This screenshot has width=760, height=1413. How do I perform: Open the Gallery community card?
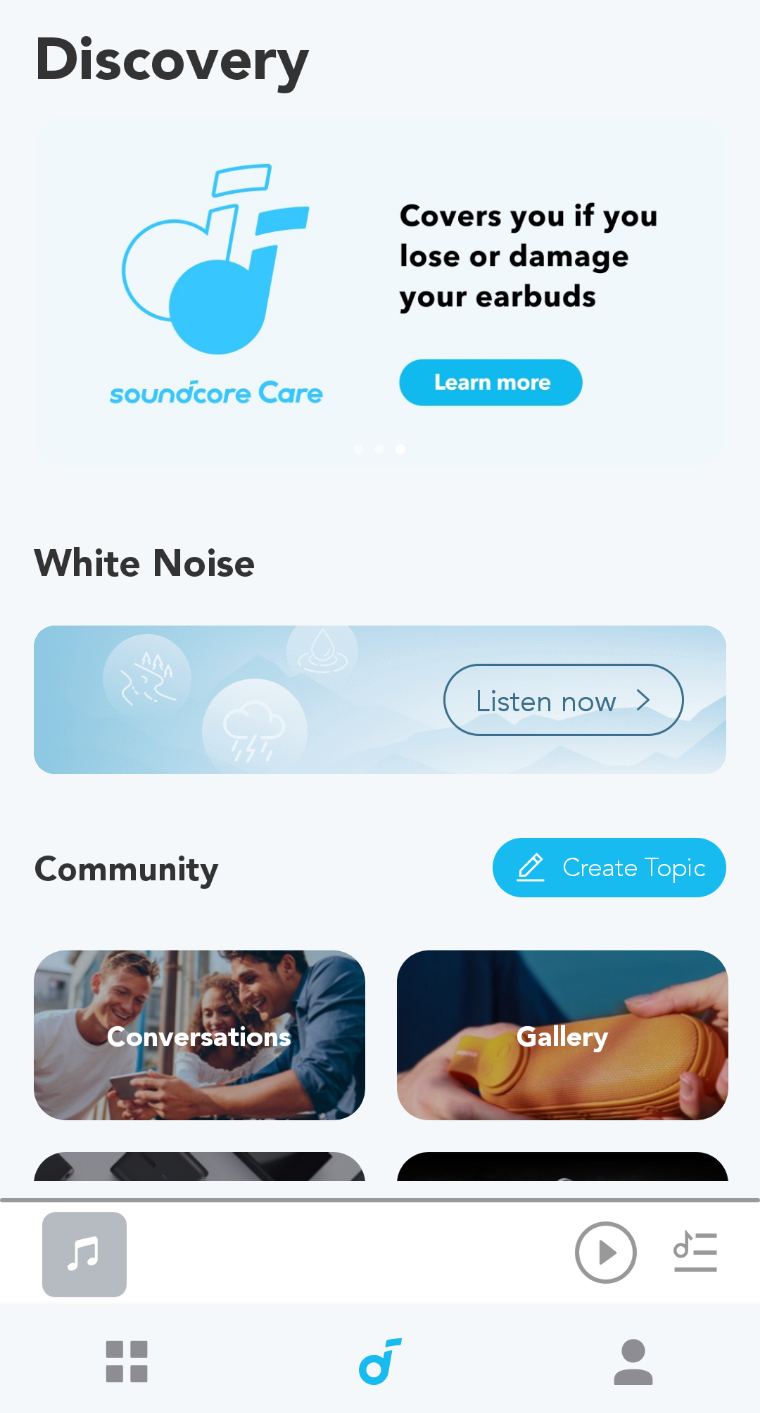tap(562, 1035)
